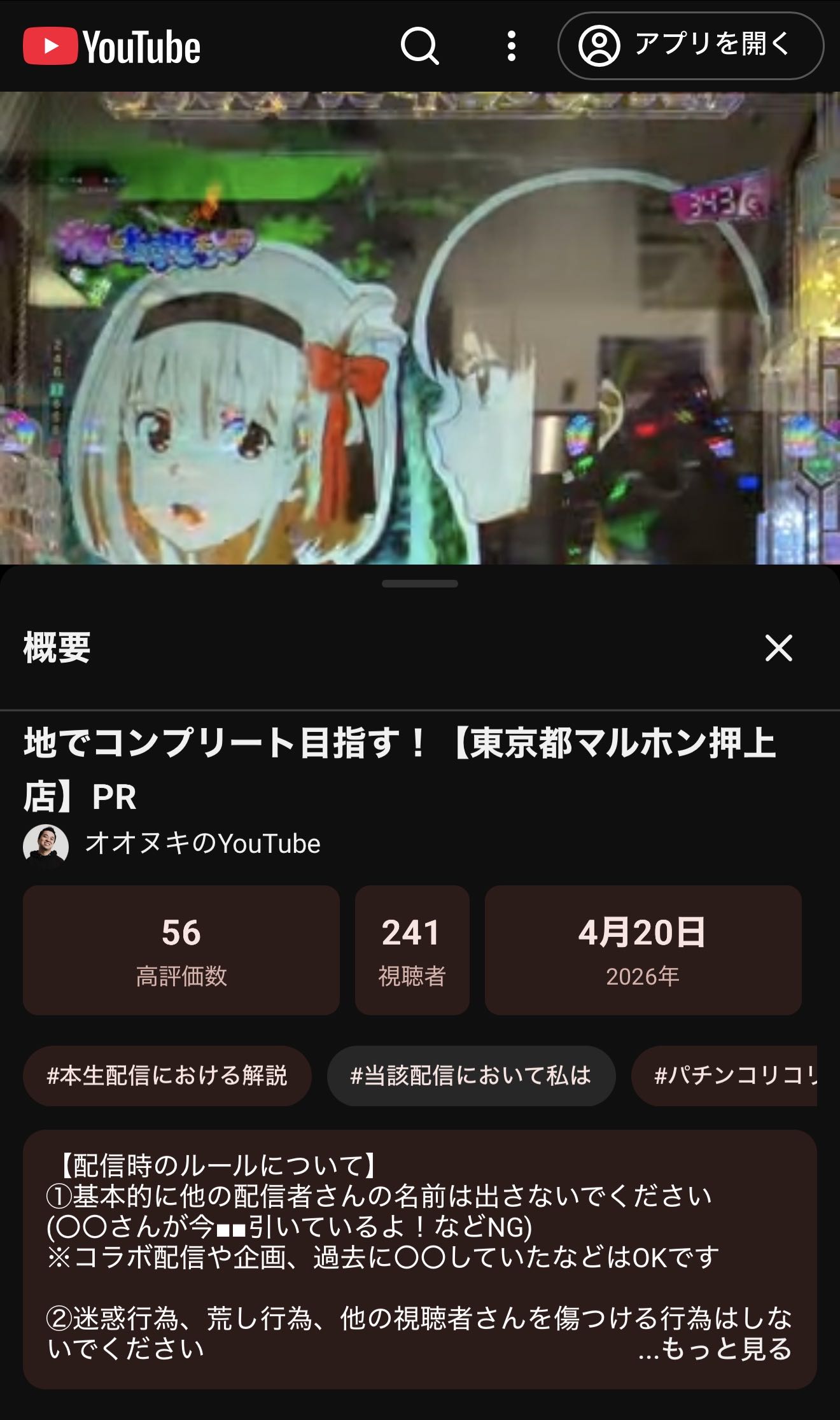Tap the live video player
Screen dimensions: 840x1420
click(x=420, y=328)
